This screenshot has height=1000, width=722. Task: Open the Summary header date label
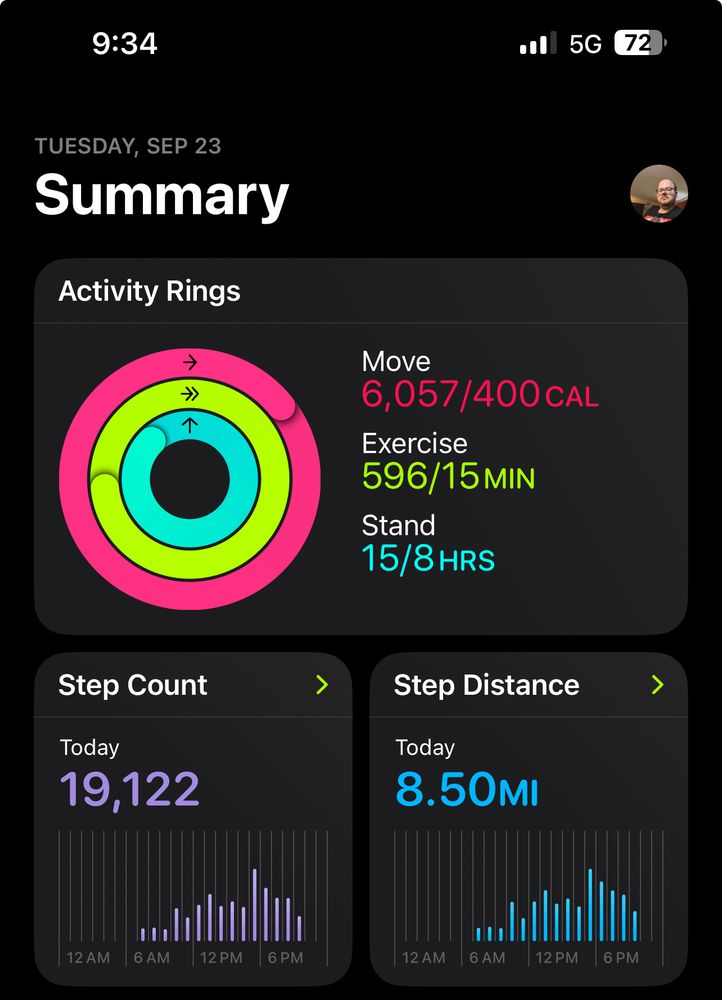coord(129,146)
